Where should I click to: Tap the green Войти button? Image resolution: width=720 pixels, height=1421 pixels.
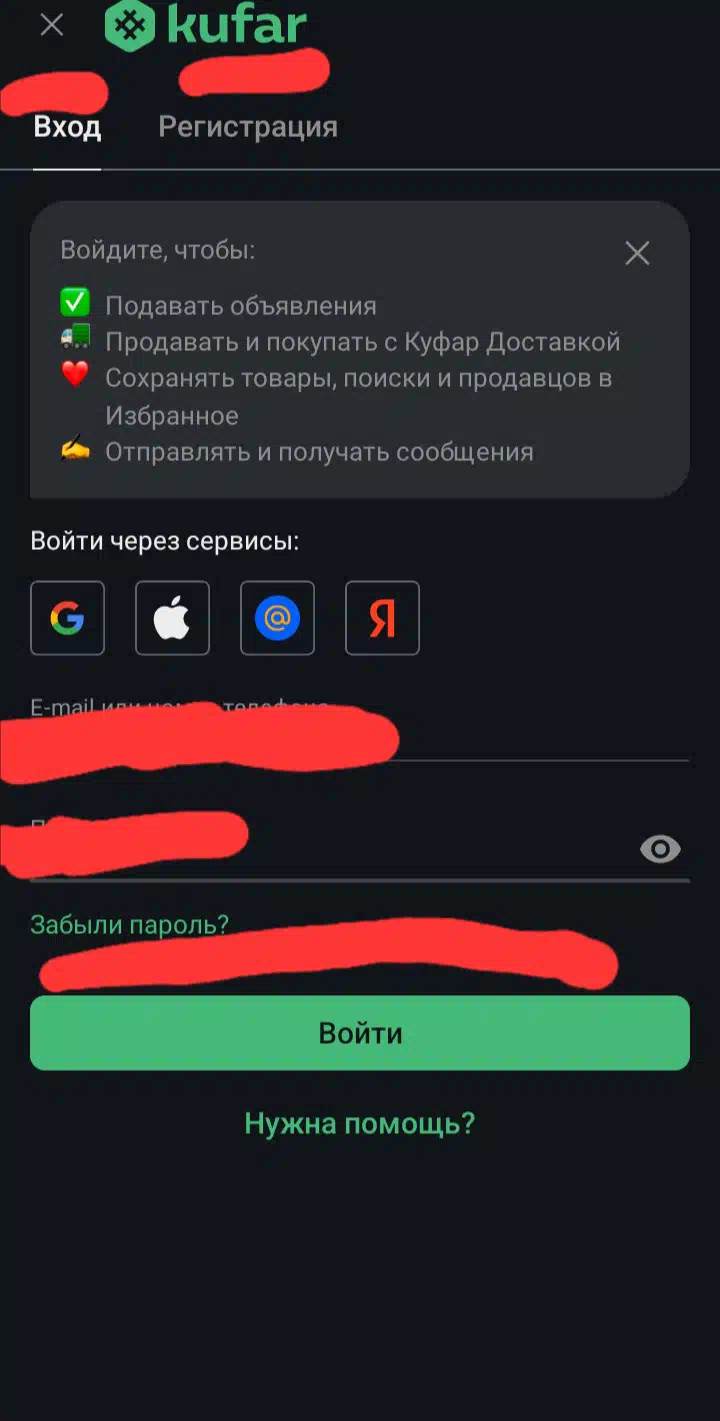point(360,1033)
